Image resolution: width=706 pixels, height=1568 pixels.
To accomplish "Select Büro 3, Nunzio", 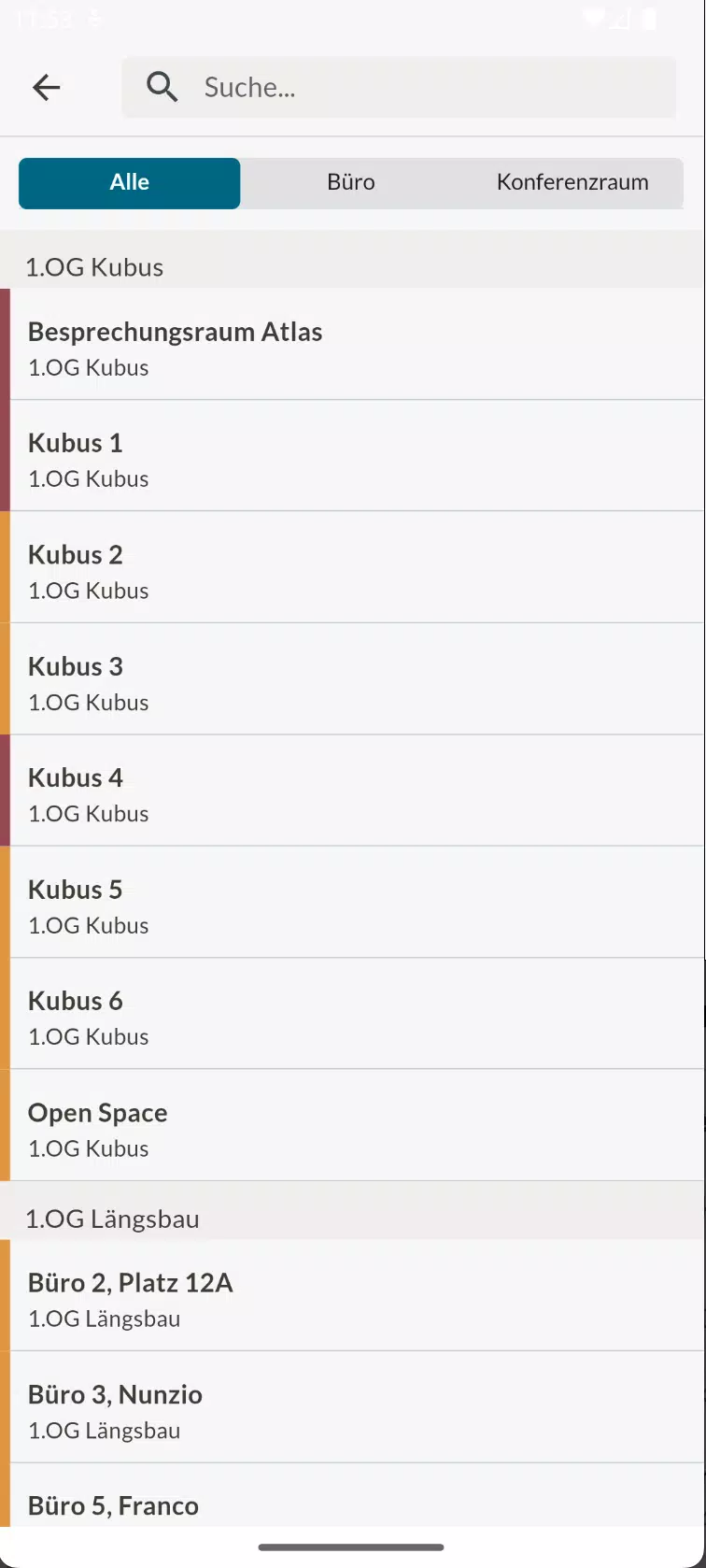I will click(x=353, y=1407).
